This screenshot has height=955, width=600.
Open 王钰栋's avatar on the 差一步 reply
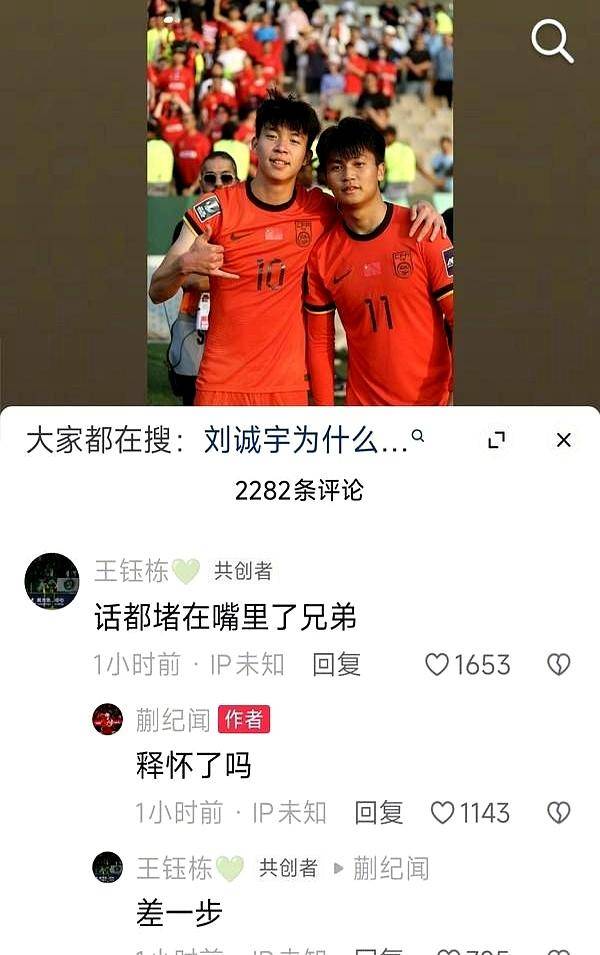pos(108,867)
